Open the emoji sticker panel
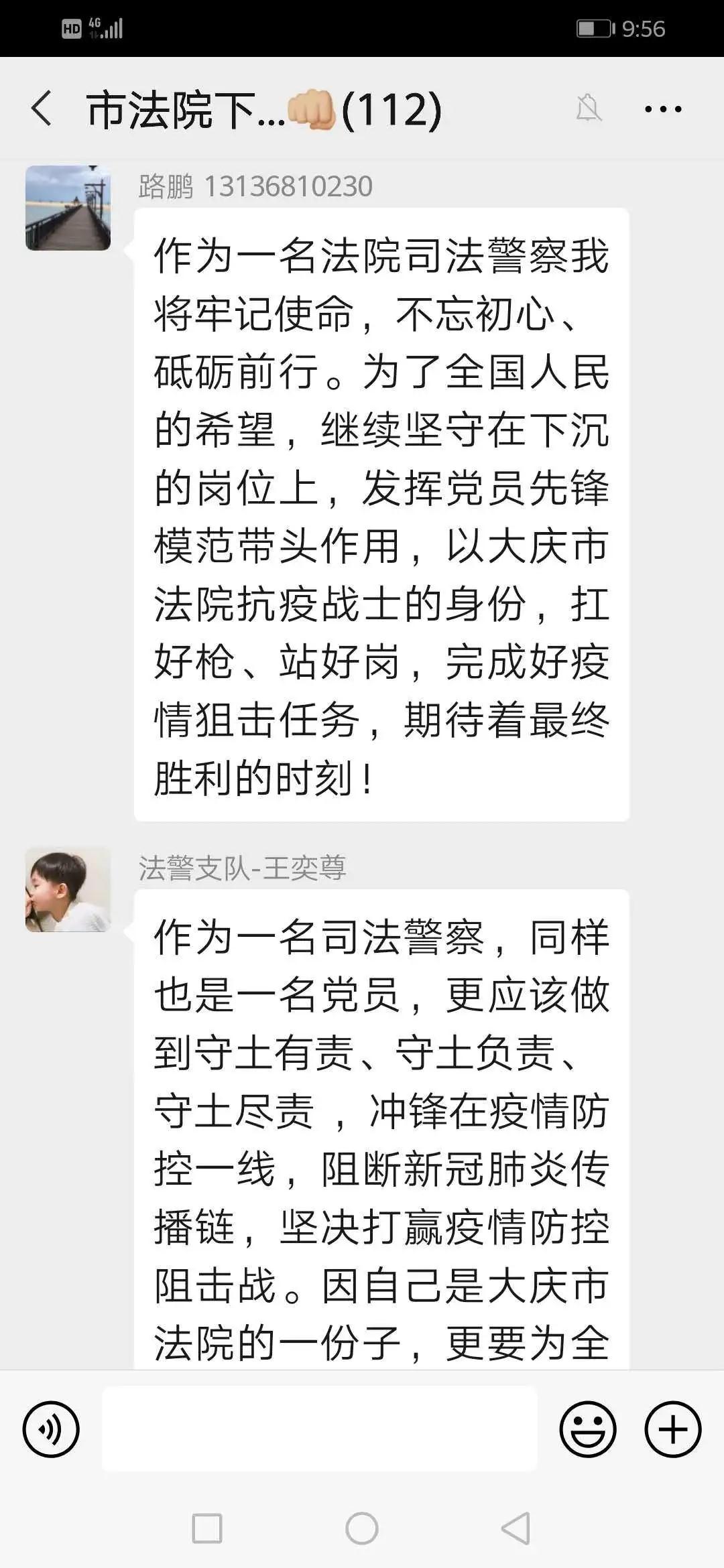The width and height of the screenshot is (724, 1568). [587, 1429]
